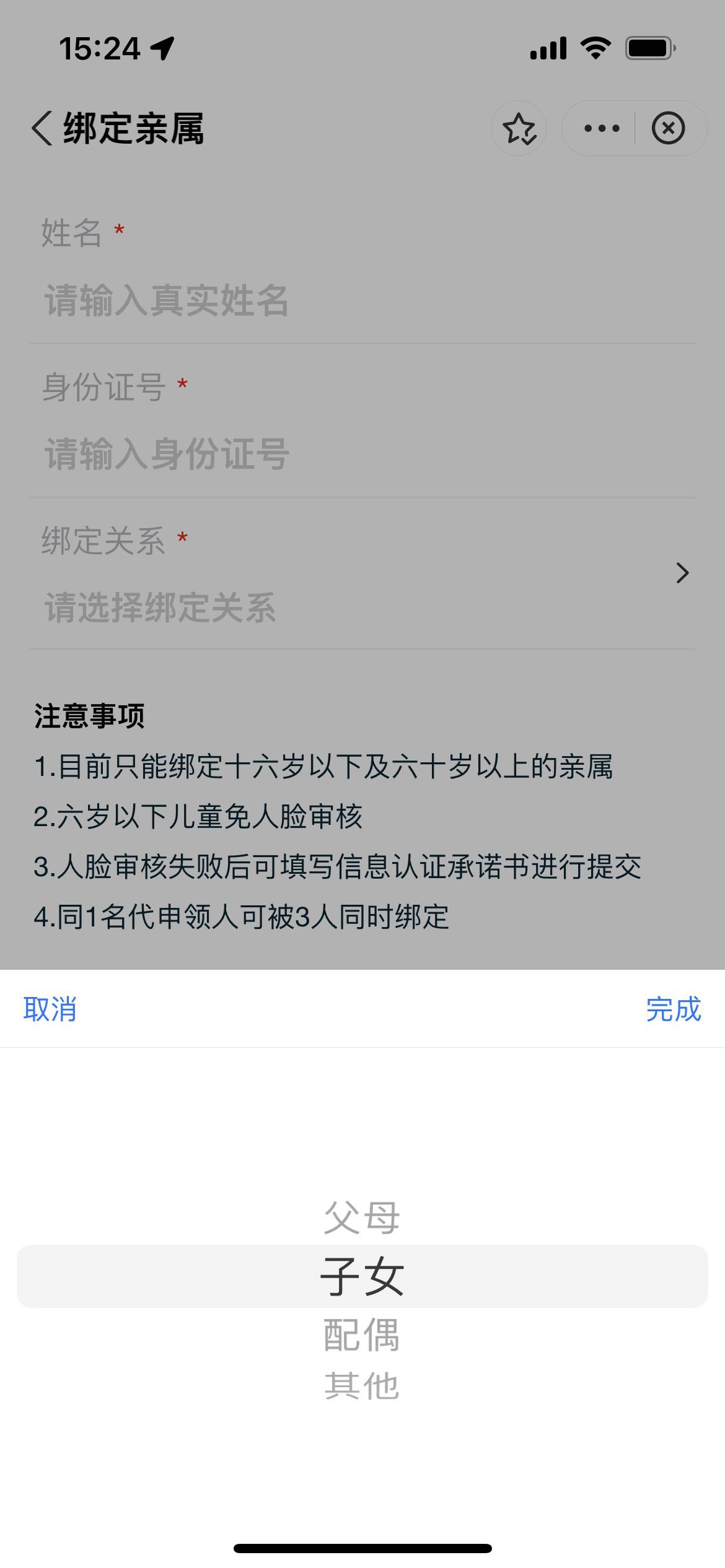This screenshot has width=725, height=1568.
Task: Choose 配偶 as the binding relationship
Action: (362, 1335)
